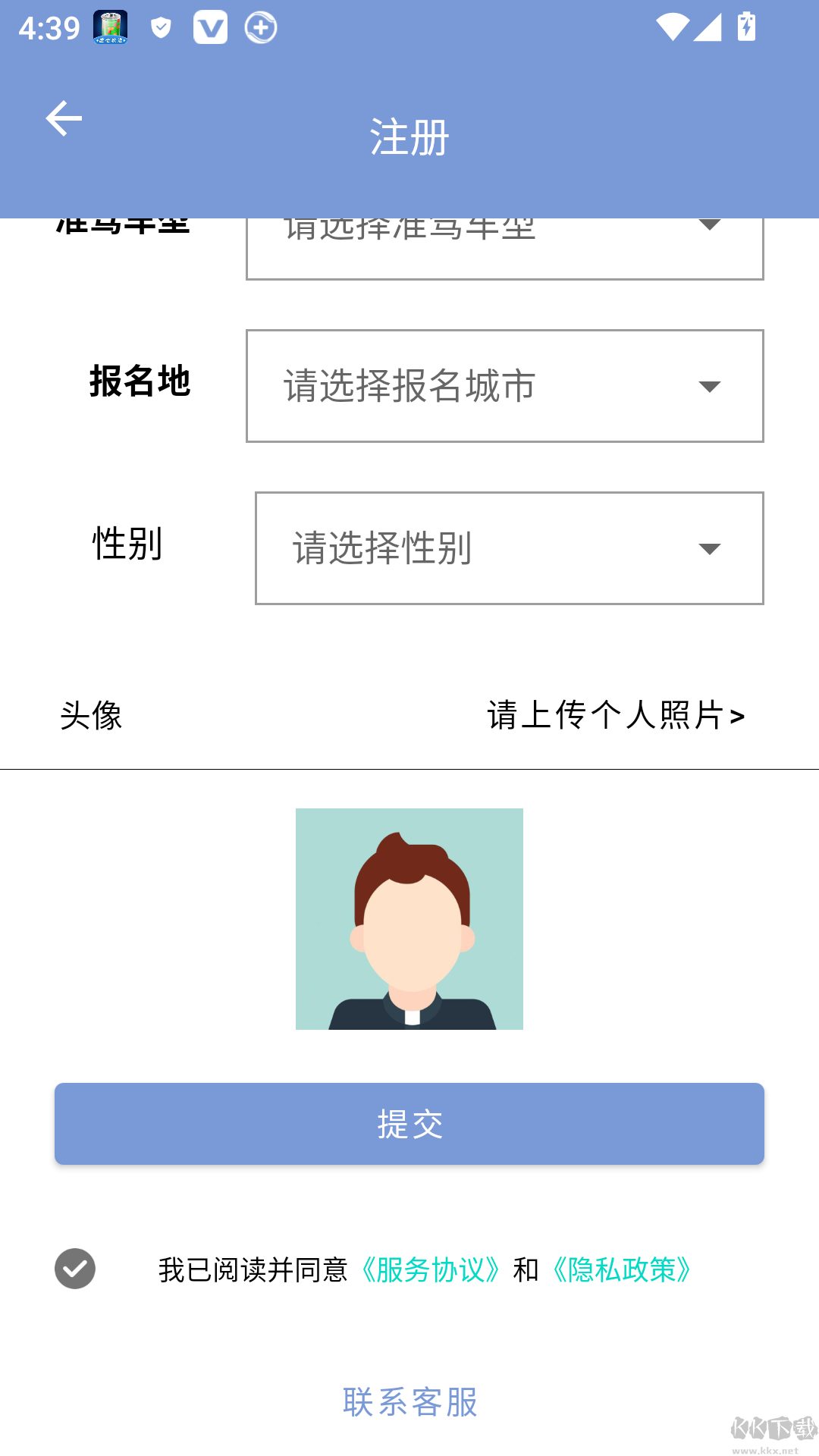Click the shield notification icon

[160, 27]
